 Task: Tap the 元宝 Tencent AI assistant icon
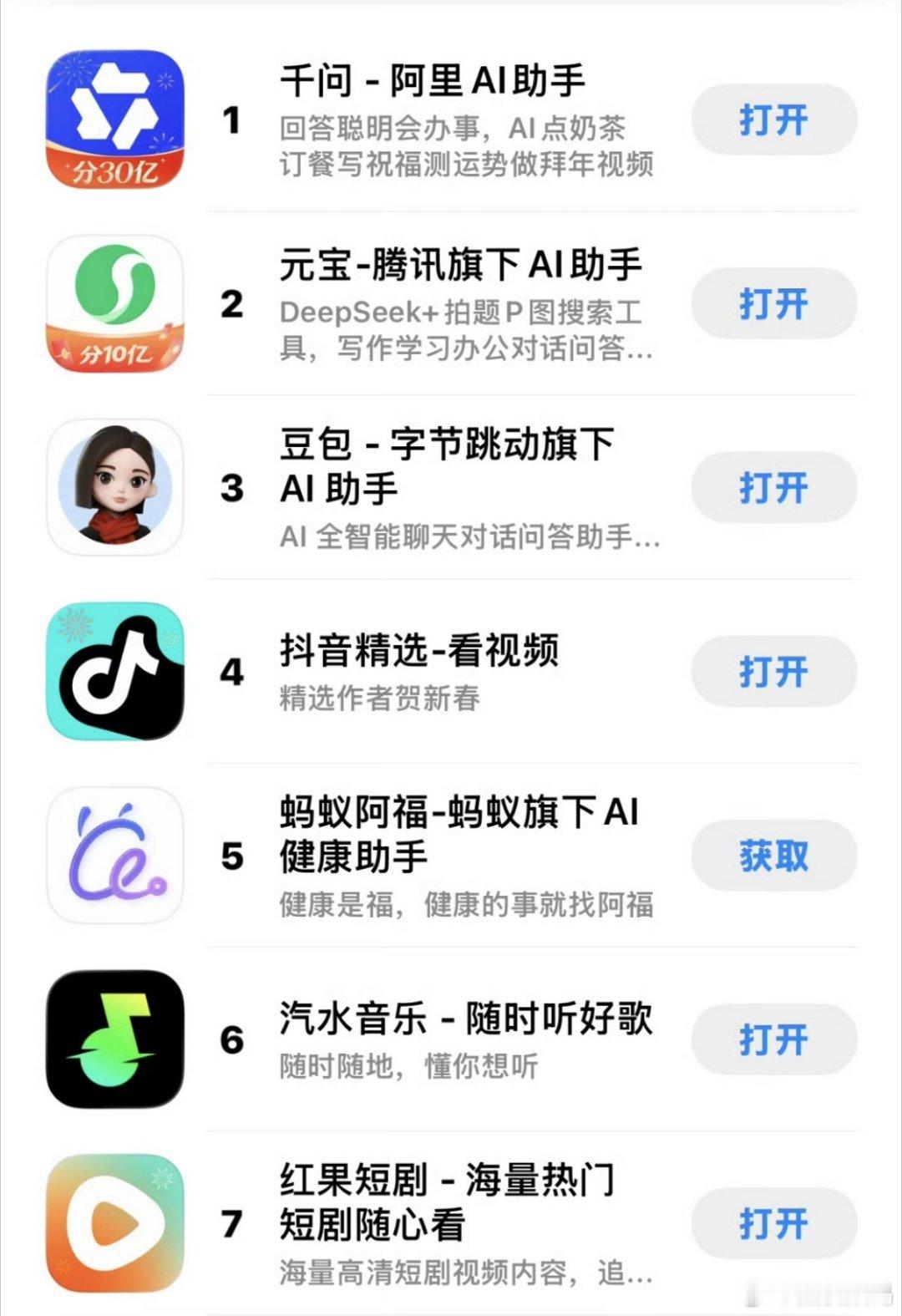pyautogui.click(x=117, y=304)
